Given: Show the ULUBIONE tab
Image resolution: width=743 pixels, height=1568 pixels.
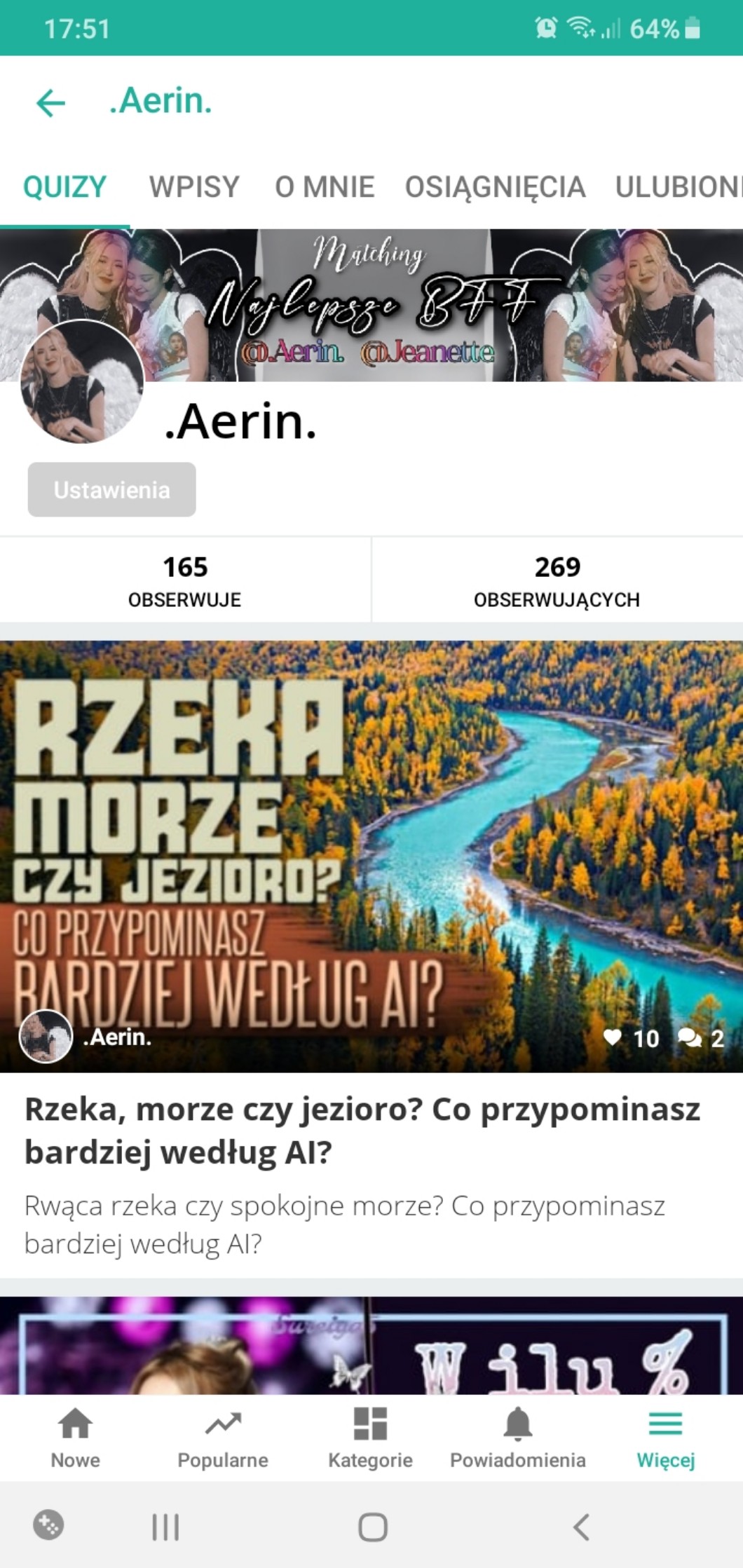Looking at the screenshot, I should click(677, 187).
